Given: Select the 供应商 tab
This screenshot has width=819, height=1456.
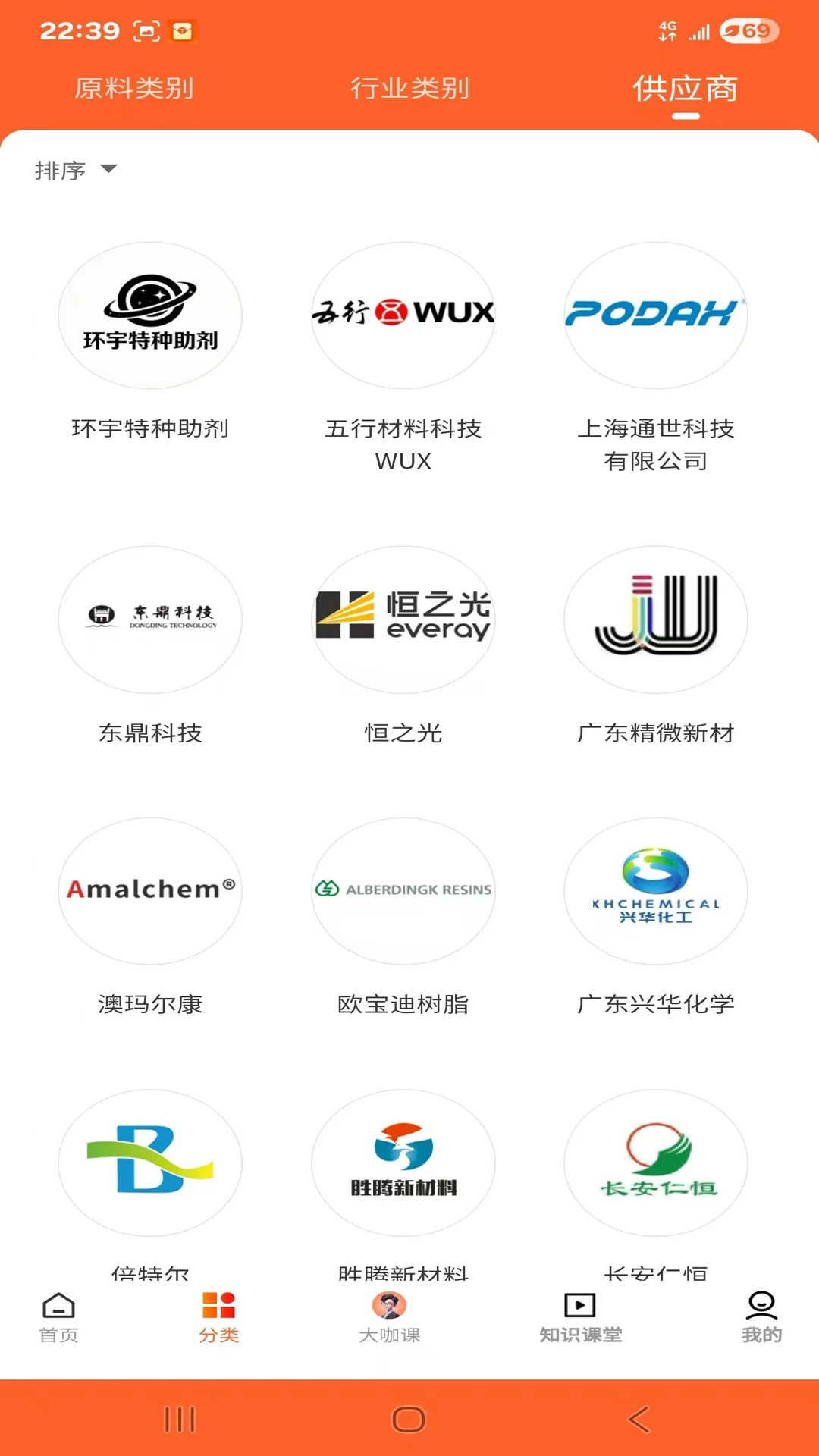Looking at the screenshot, I should 685,89.
